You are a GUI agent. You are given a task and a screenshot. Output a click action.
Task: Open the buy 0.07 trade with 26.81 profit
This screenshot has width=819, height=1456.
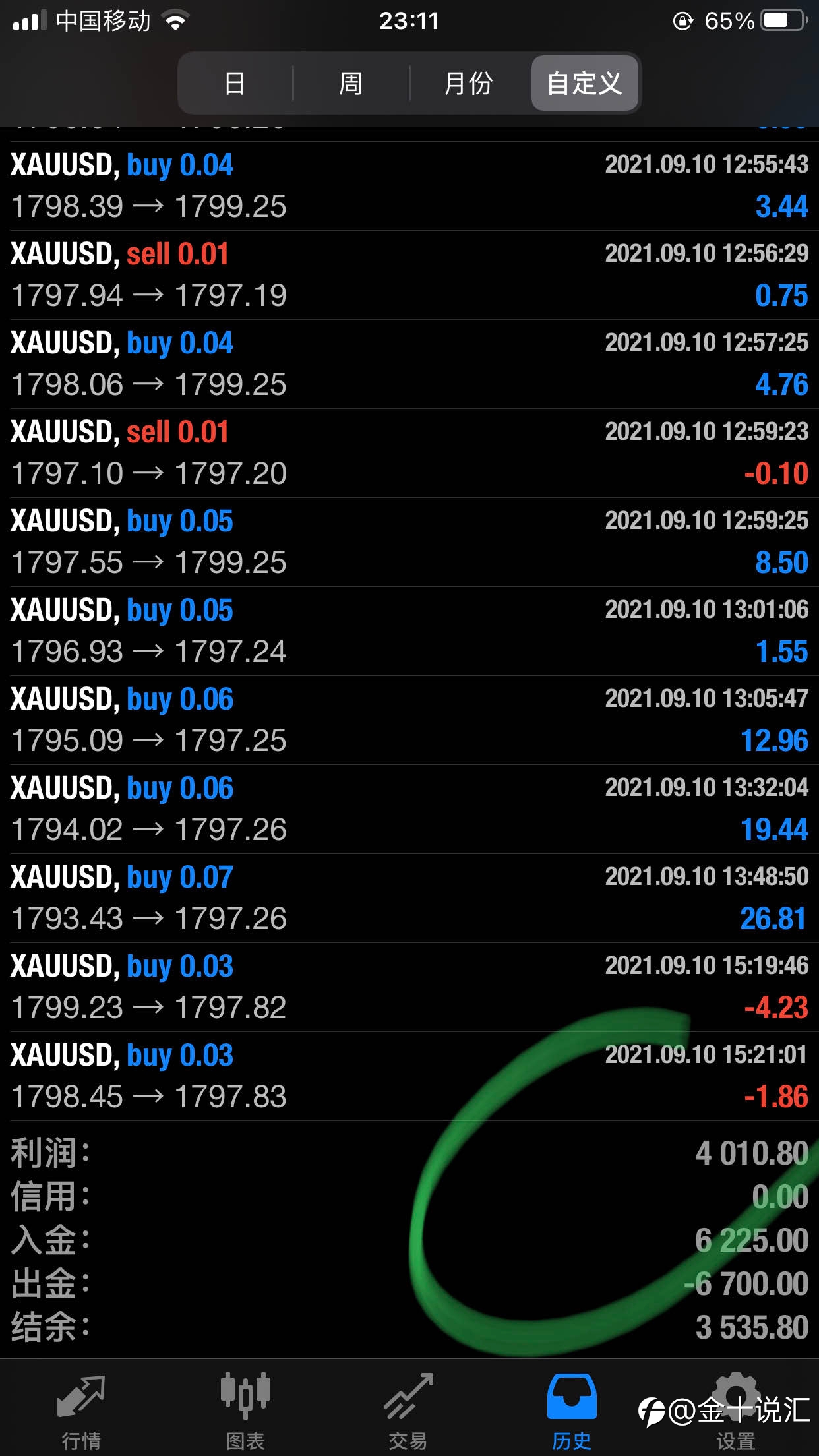point(409,898)
